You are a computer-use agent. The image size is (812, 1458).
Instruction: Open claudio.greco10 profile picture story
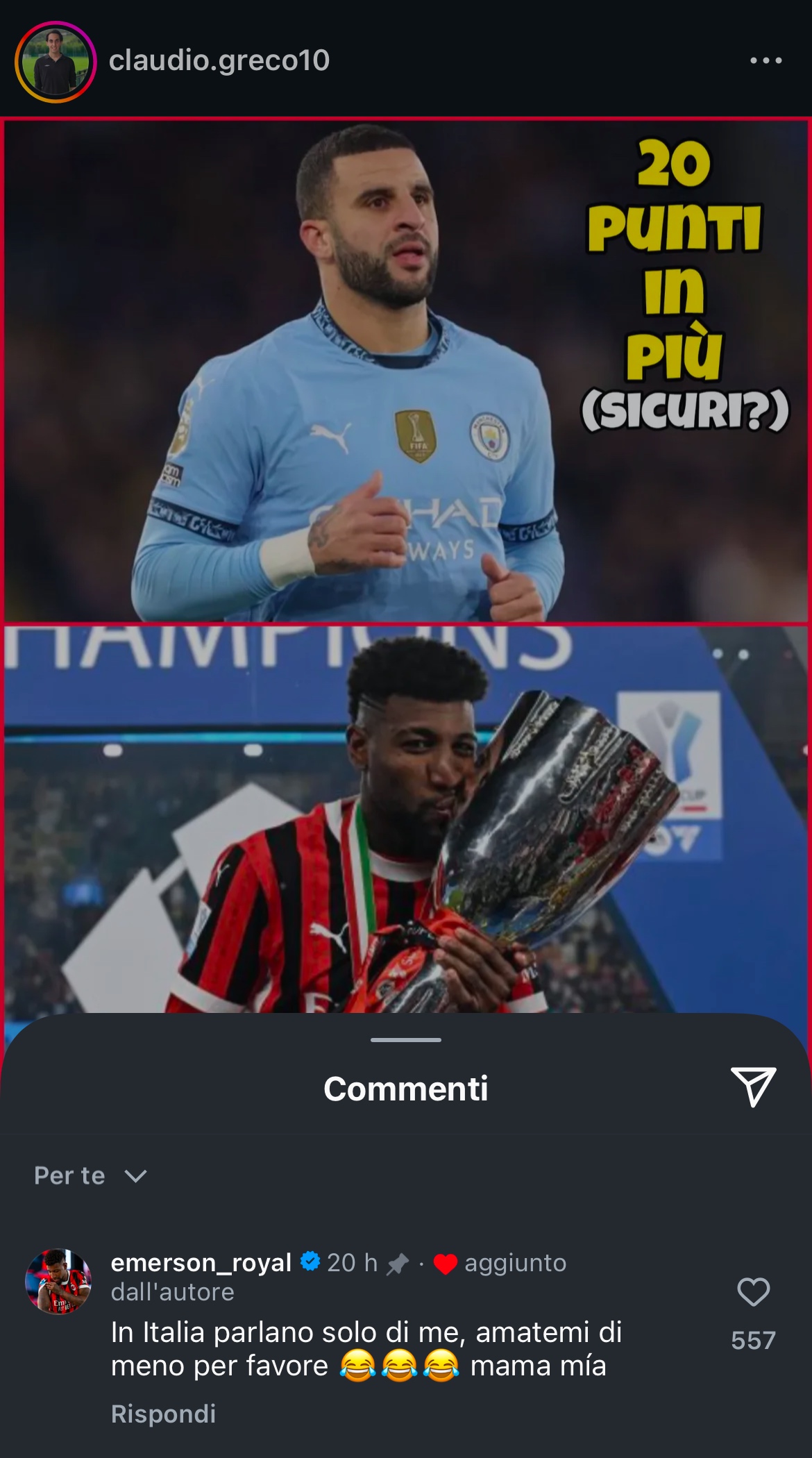click(56, 62)
